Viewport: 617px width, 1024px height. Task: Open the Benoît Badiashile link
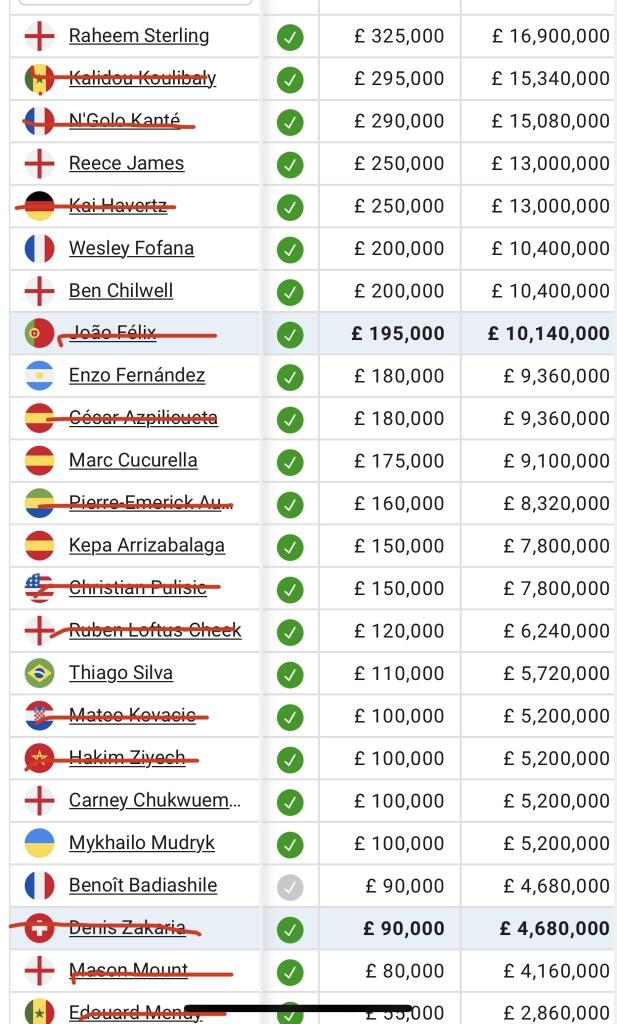point(143,886)
